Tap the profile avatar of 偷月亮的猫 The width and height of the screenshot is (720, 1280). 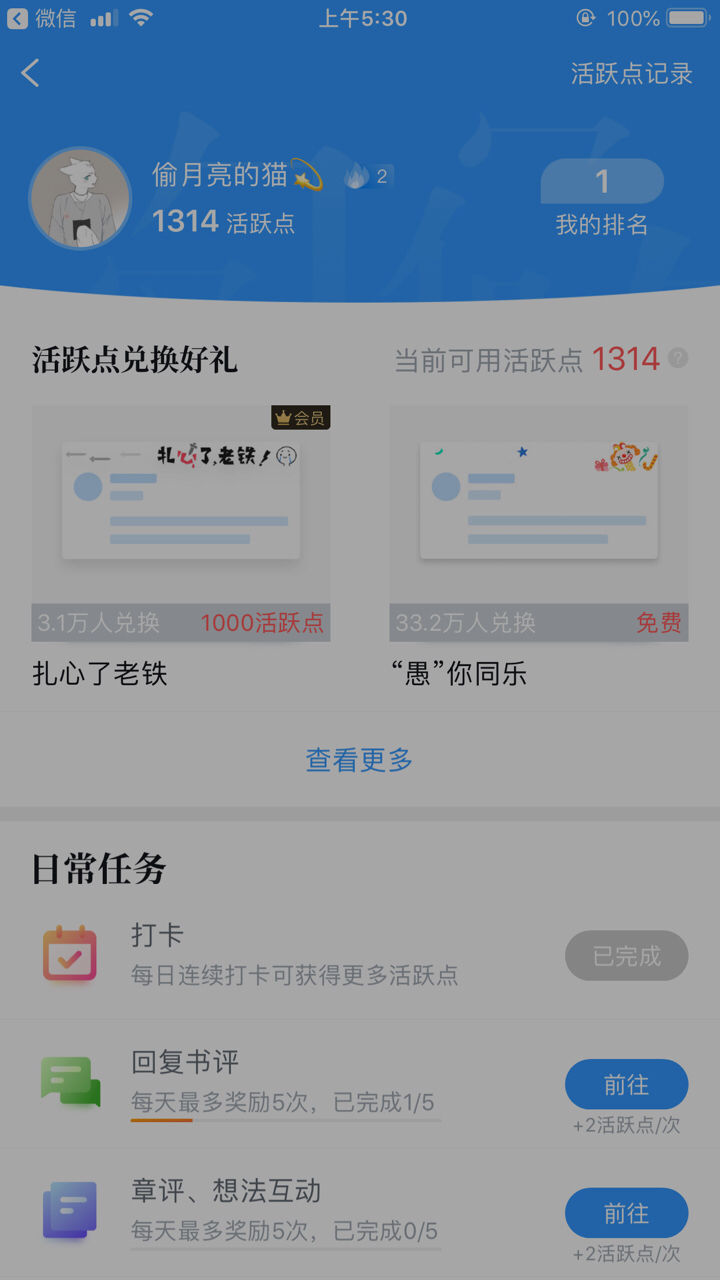pyautogui.click(x=80, y=199)
